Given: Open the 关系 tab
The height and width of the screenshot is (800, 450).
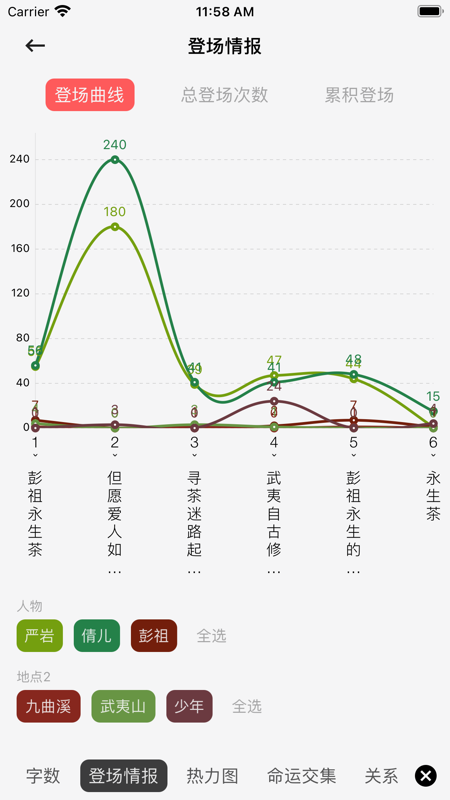Looking at the screenshot, I should coord(381,776).
